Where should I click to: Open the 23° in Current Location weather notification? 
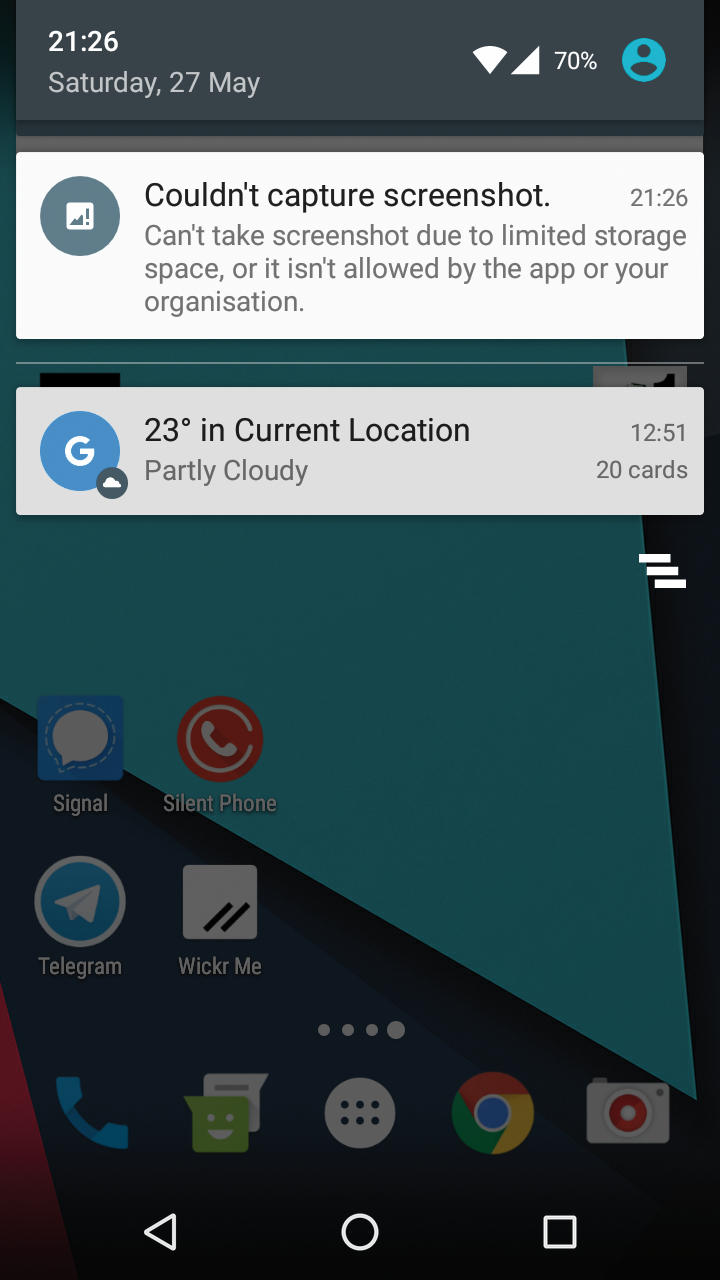pos(360,451)
